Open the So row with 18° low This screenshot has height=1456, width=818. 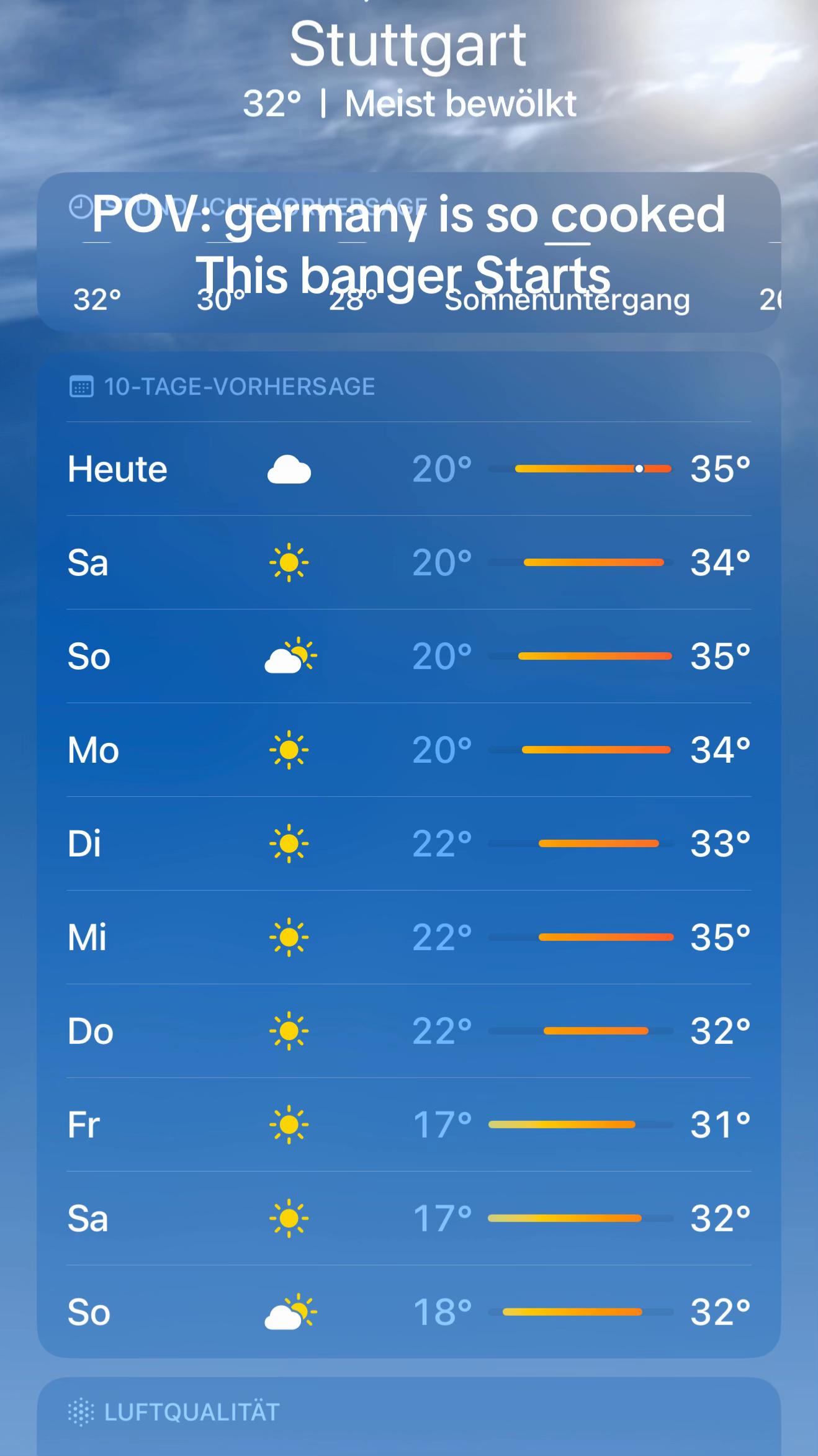coord(409,1312)
